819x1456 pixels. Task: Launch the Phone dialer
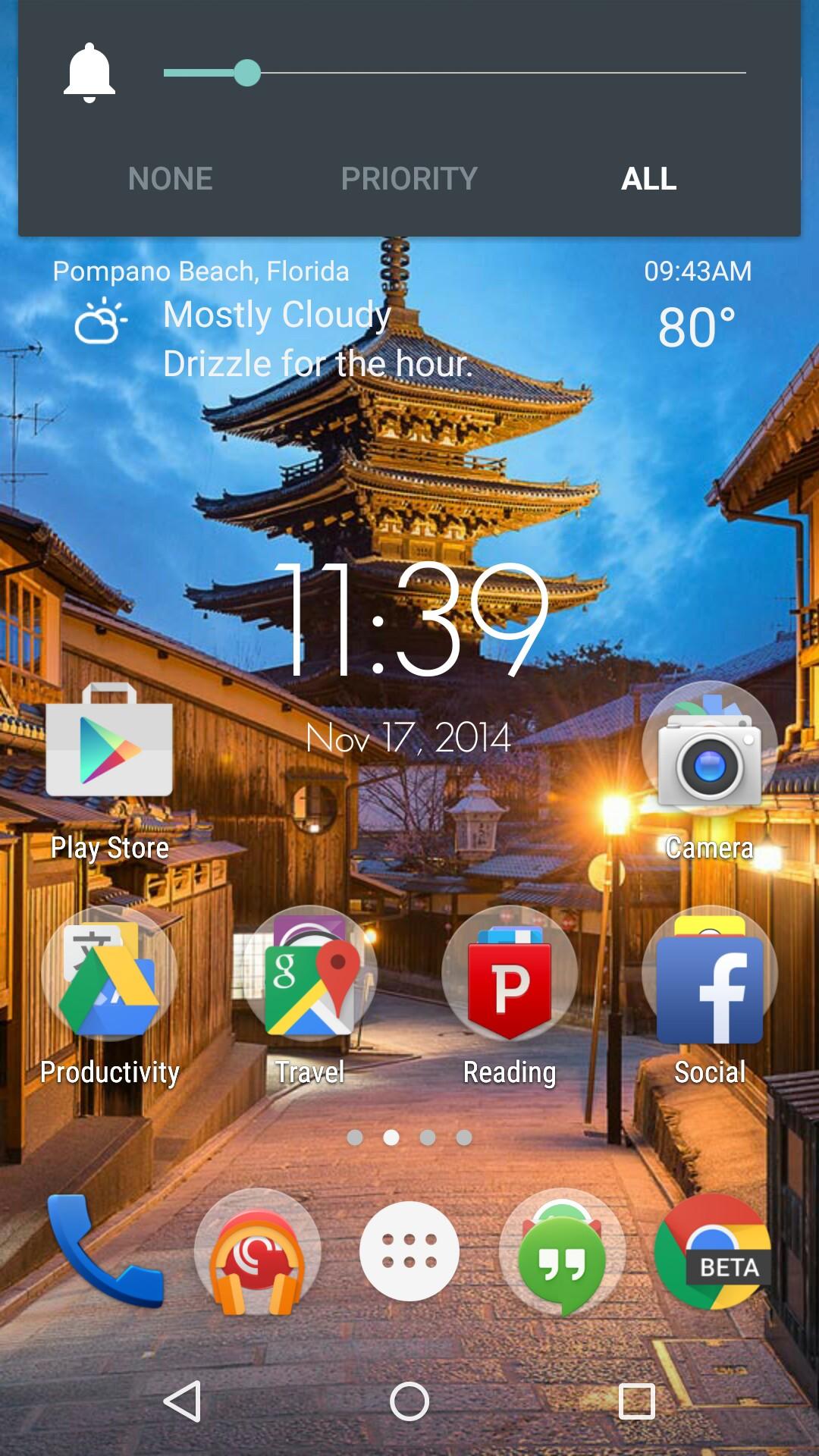[102, 1251]
